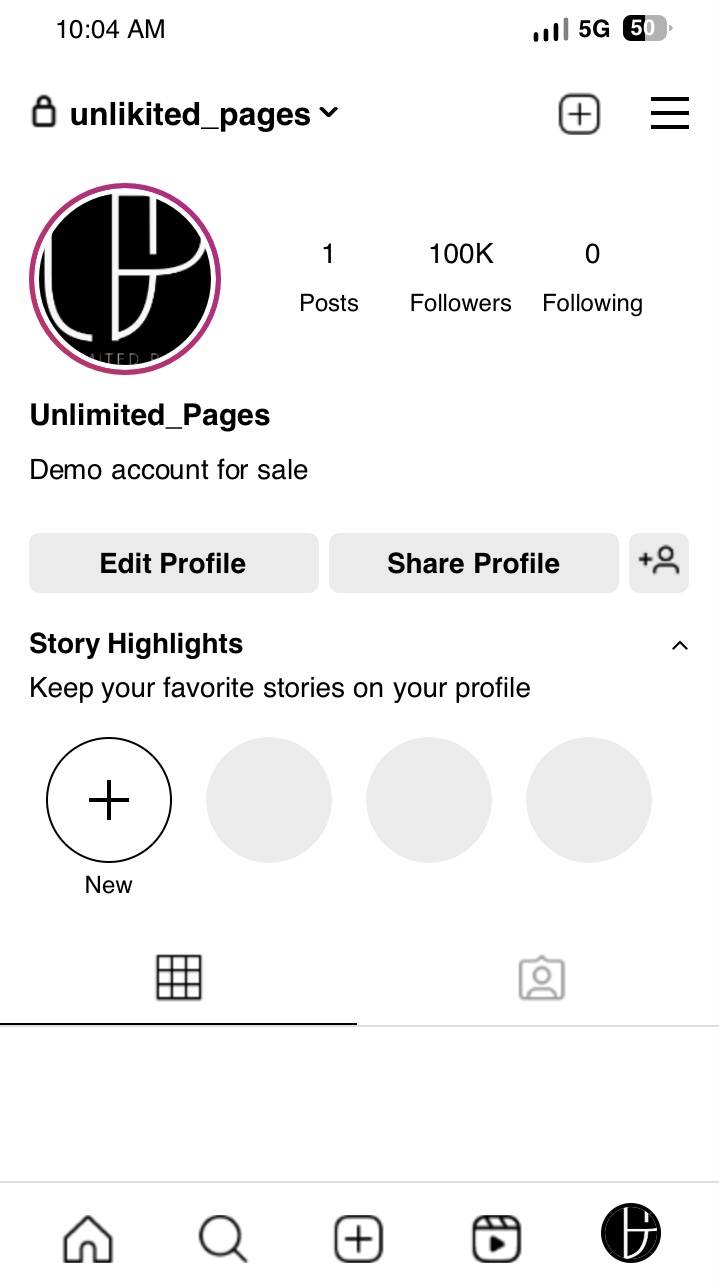Tap the create new post plus icon in header
The width and height of the screenshot is (719, 1284).
578,114
